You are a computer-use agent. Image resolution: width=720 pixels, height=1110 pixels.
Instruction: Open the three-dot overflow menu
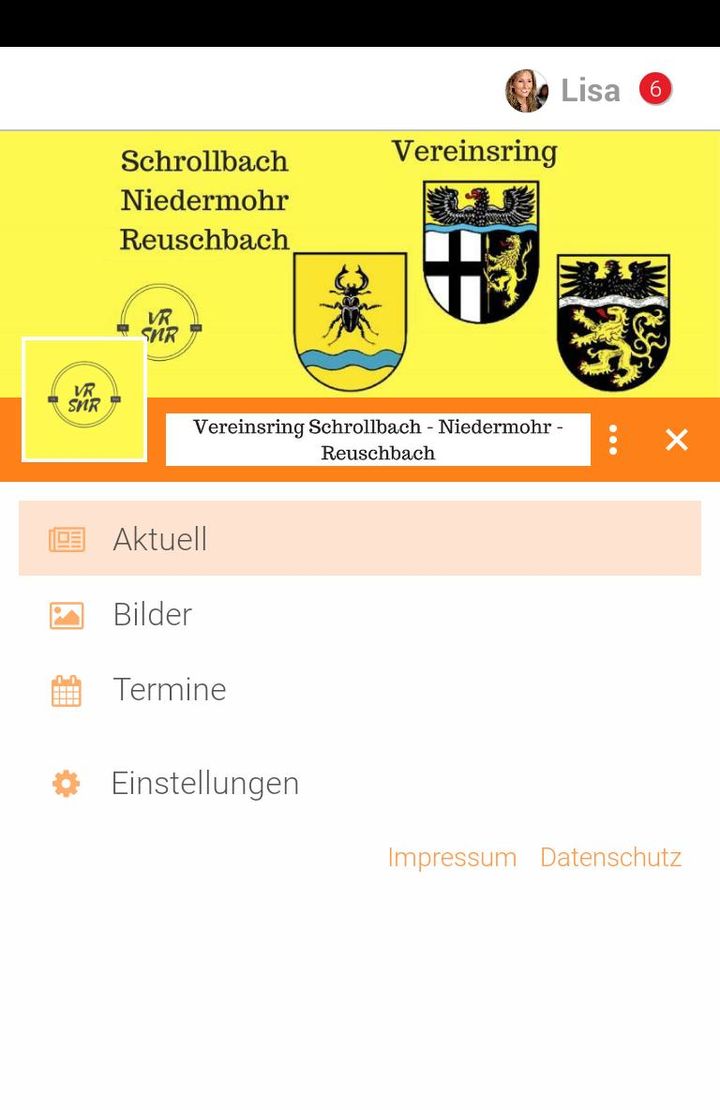612,439
